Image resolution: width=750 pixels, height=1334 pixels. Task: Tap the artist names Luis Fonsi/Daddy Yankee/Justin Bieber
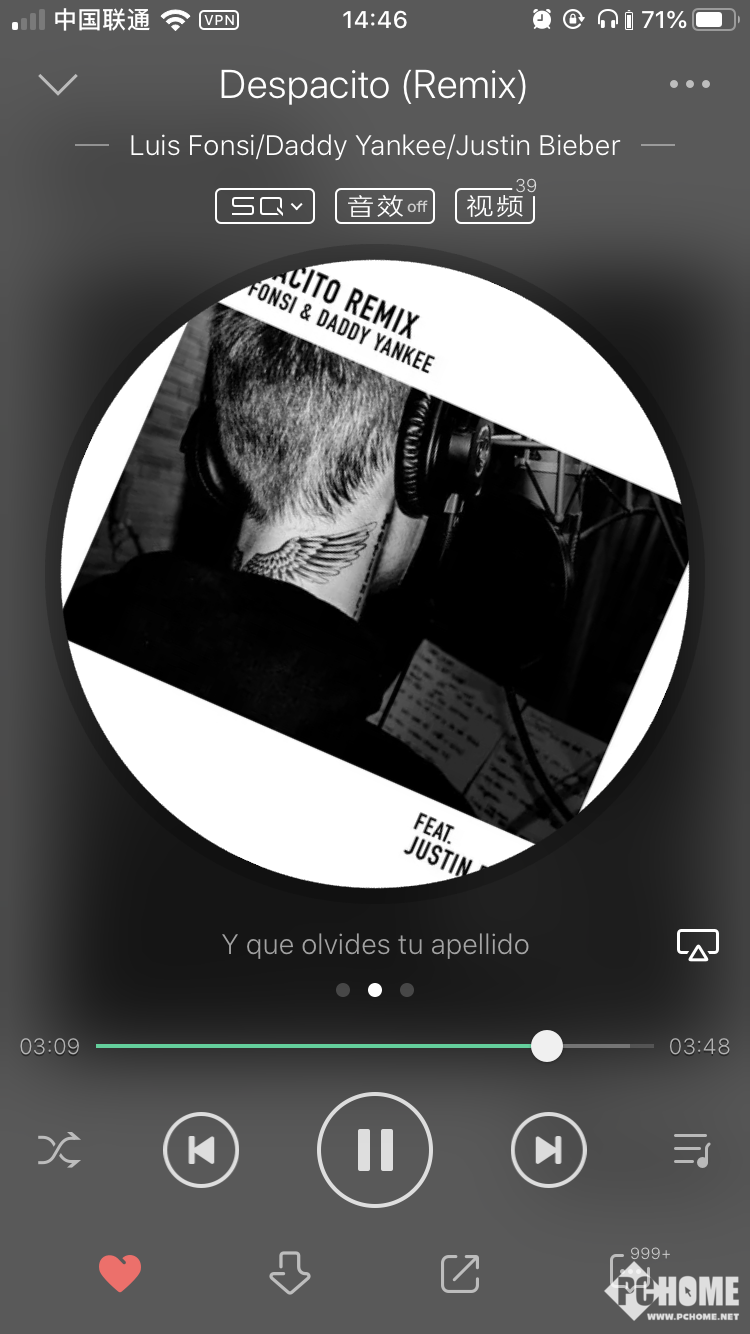coord(375,146)
